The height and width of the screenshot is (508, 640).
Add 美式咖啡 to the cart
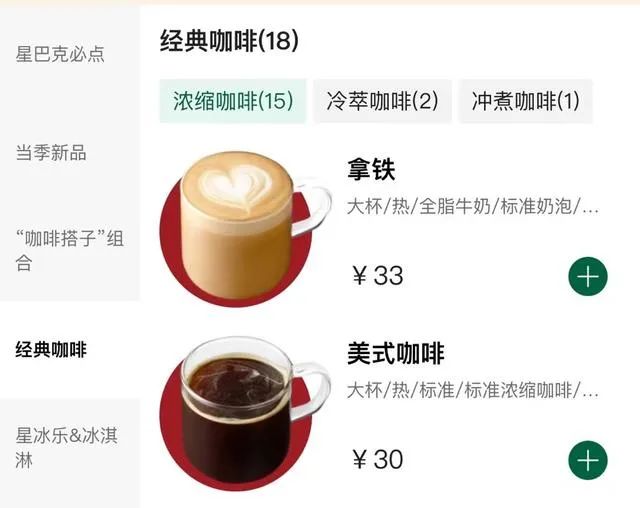coord(588,460)
